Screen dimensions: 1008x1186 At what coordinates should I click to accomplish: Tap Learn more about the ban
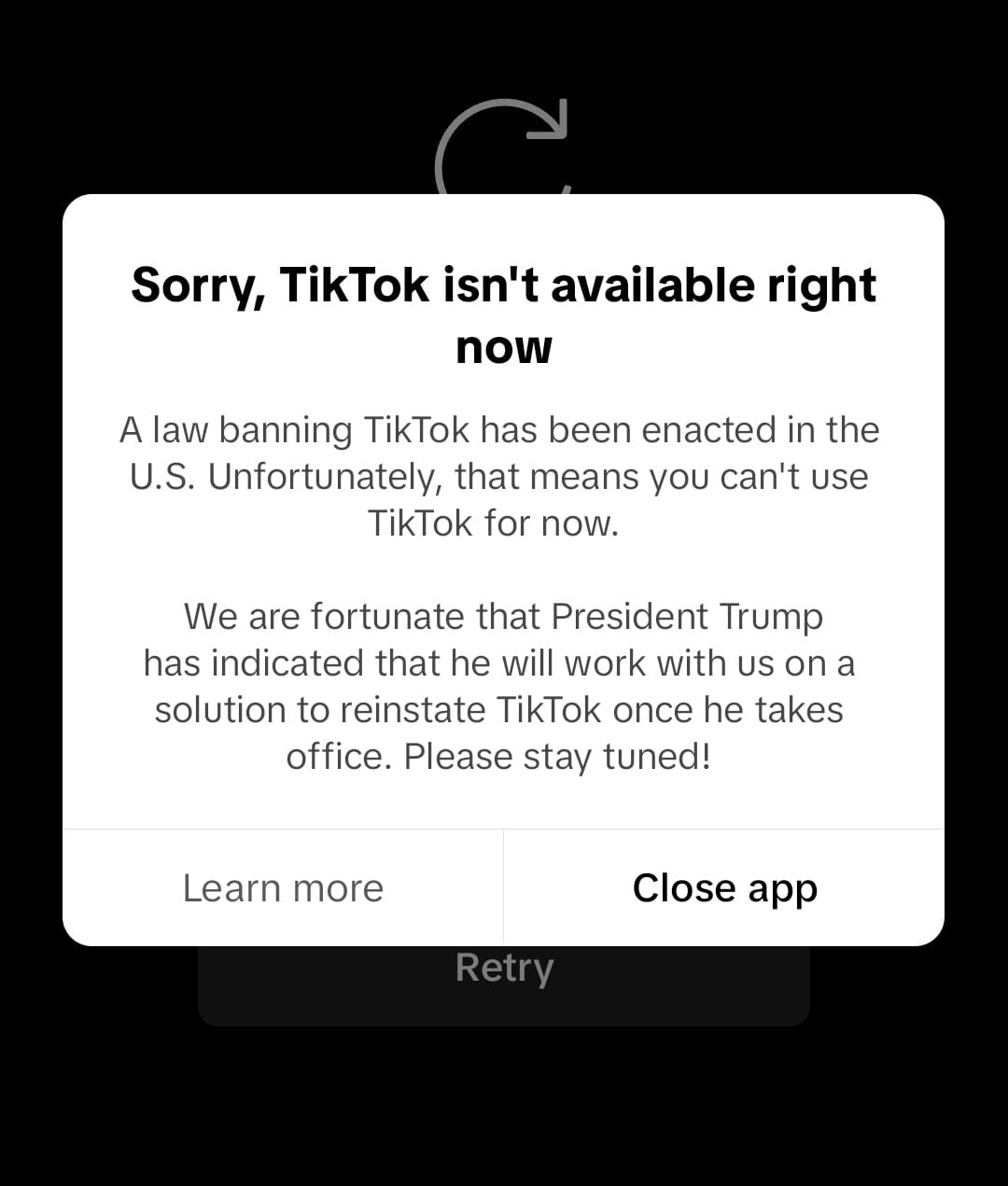click(283, 887)
